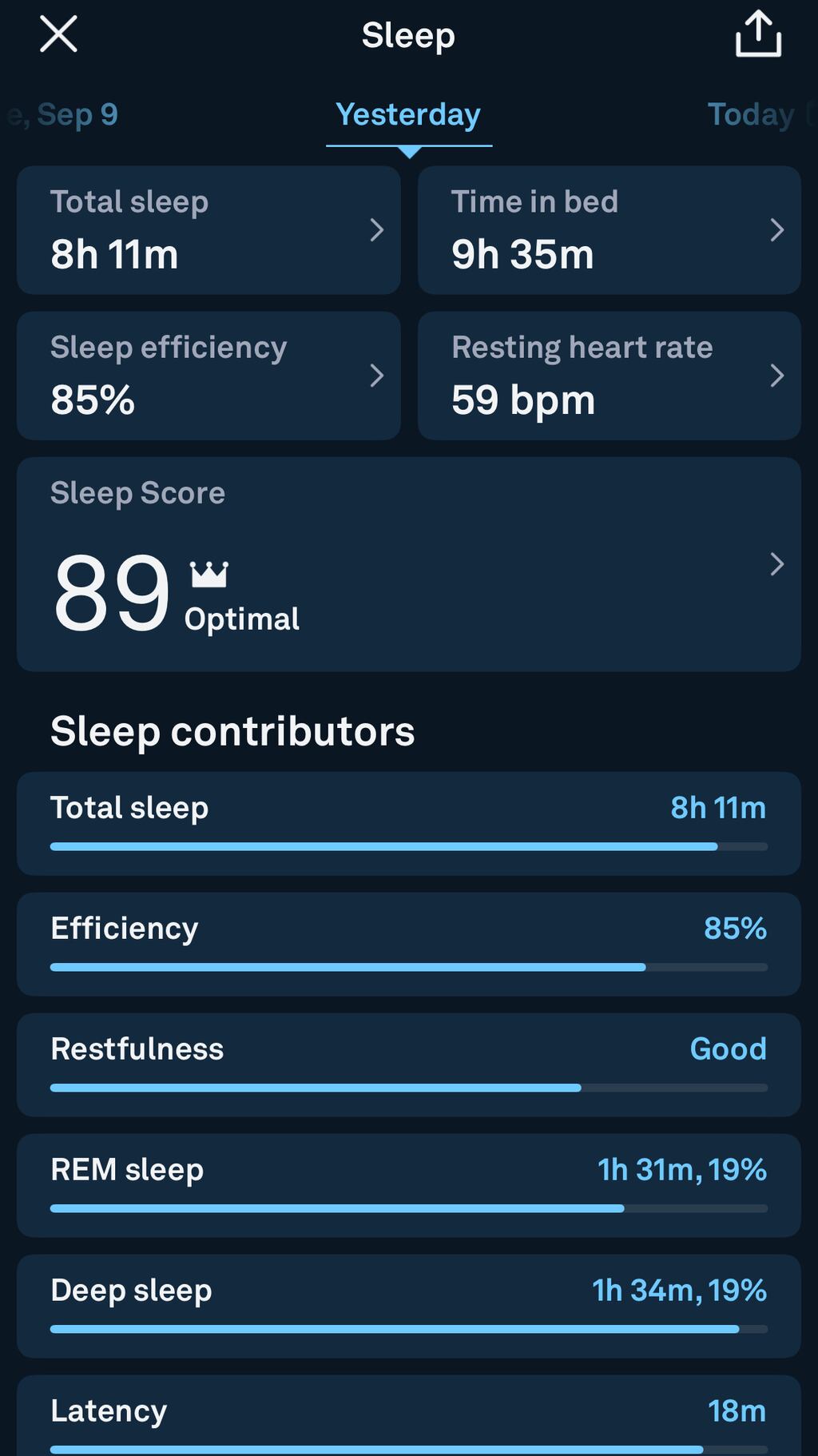Image resolution: width=818 pixels, height=1456 pixels.
Task: Open the Sleep contributors section heading
Action: tap(232, 730)
